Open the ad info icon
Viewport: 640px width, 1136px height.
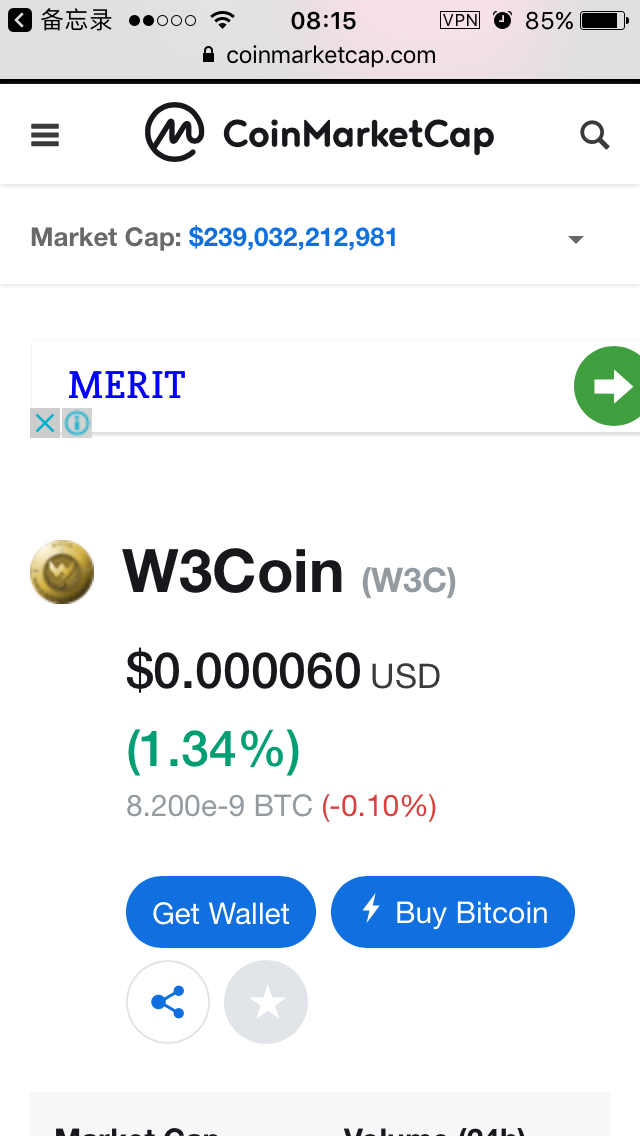[x=77, y=423]
